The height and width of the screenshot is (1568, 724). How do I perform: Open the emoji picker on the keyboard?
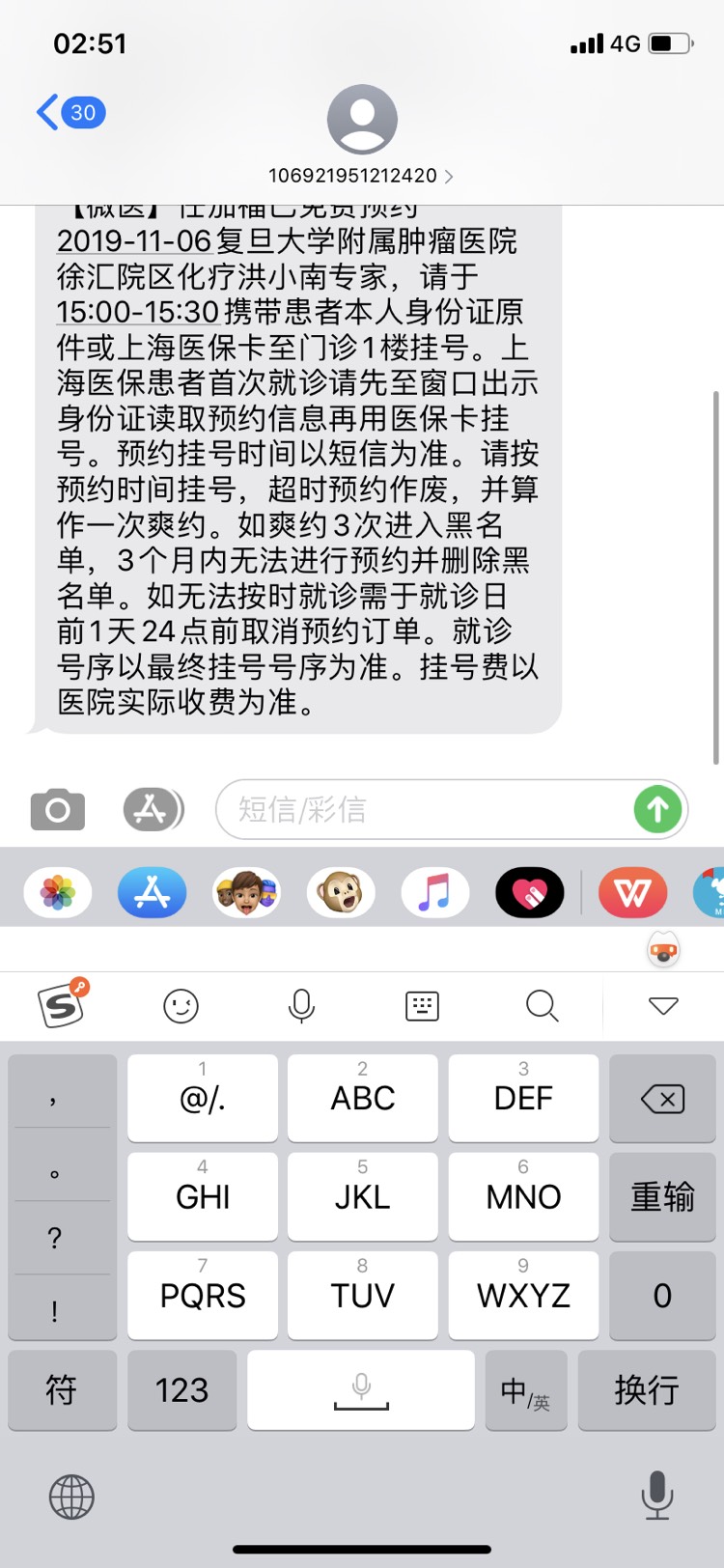[181, 1006]
